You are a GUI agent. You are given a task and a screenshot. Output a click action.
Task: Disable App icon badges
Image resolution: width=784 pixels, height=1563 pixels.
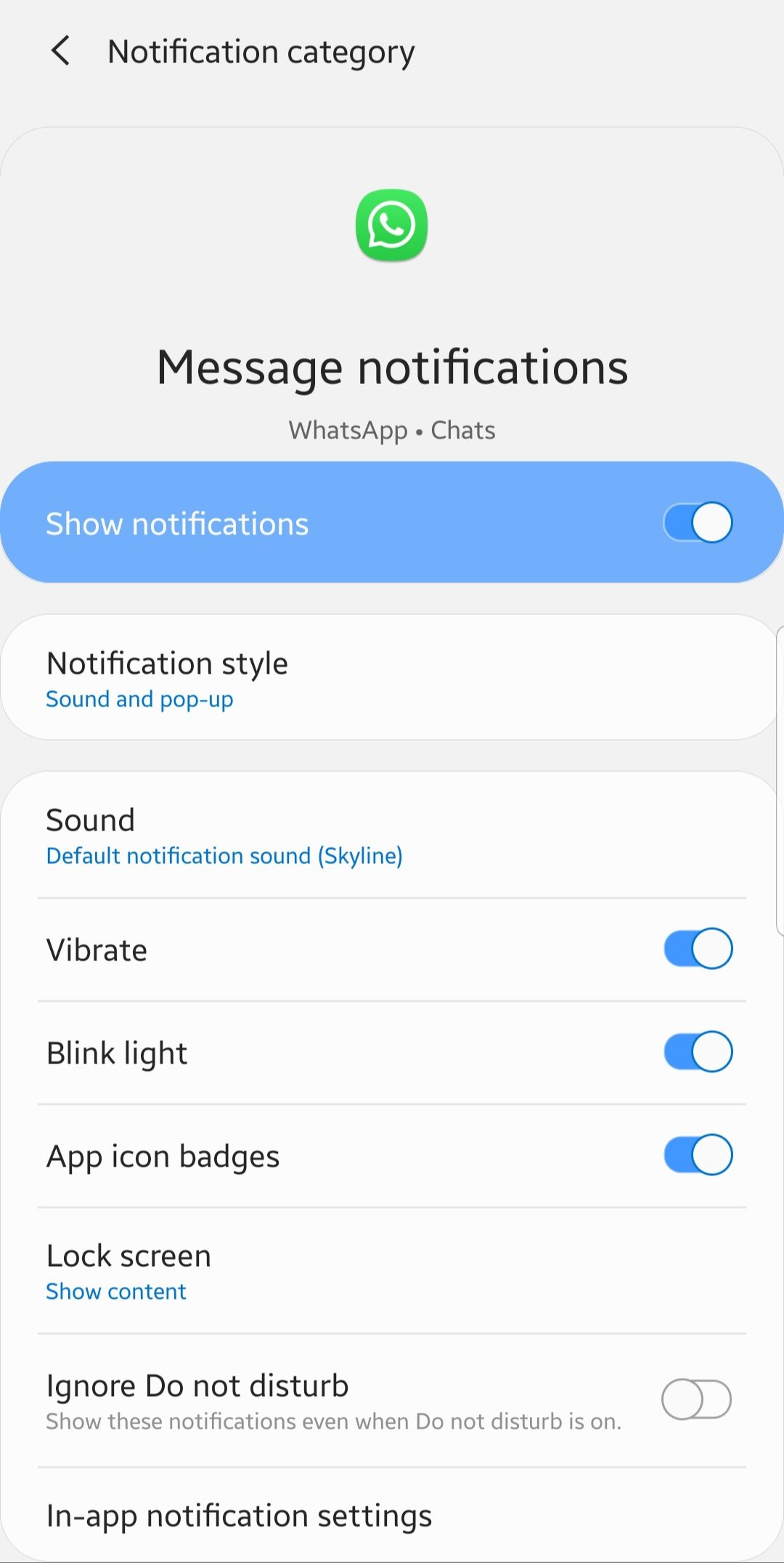697,1155
